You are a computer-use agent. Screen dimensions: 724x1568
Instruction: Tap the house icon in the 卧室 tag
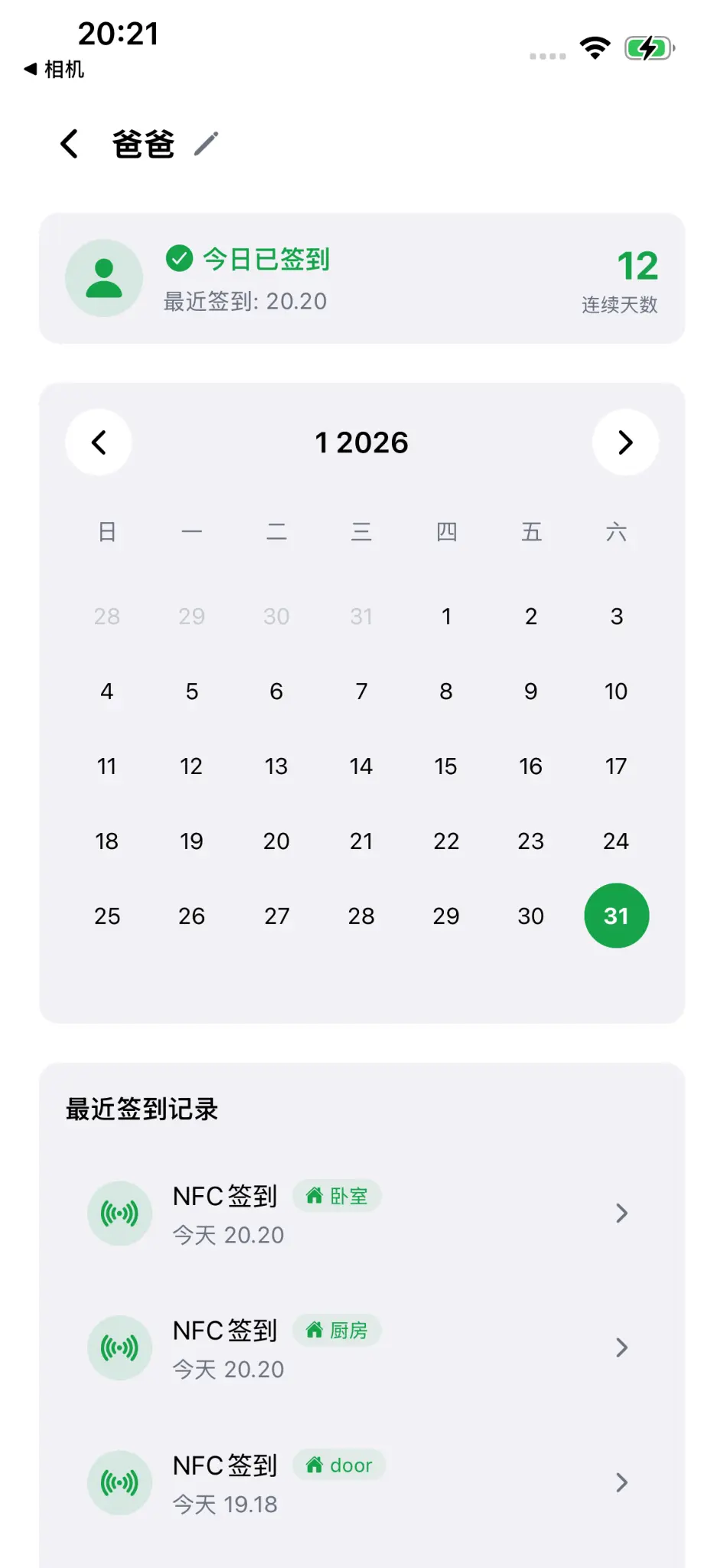click(314, 1195)
